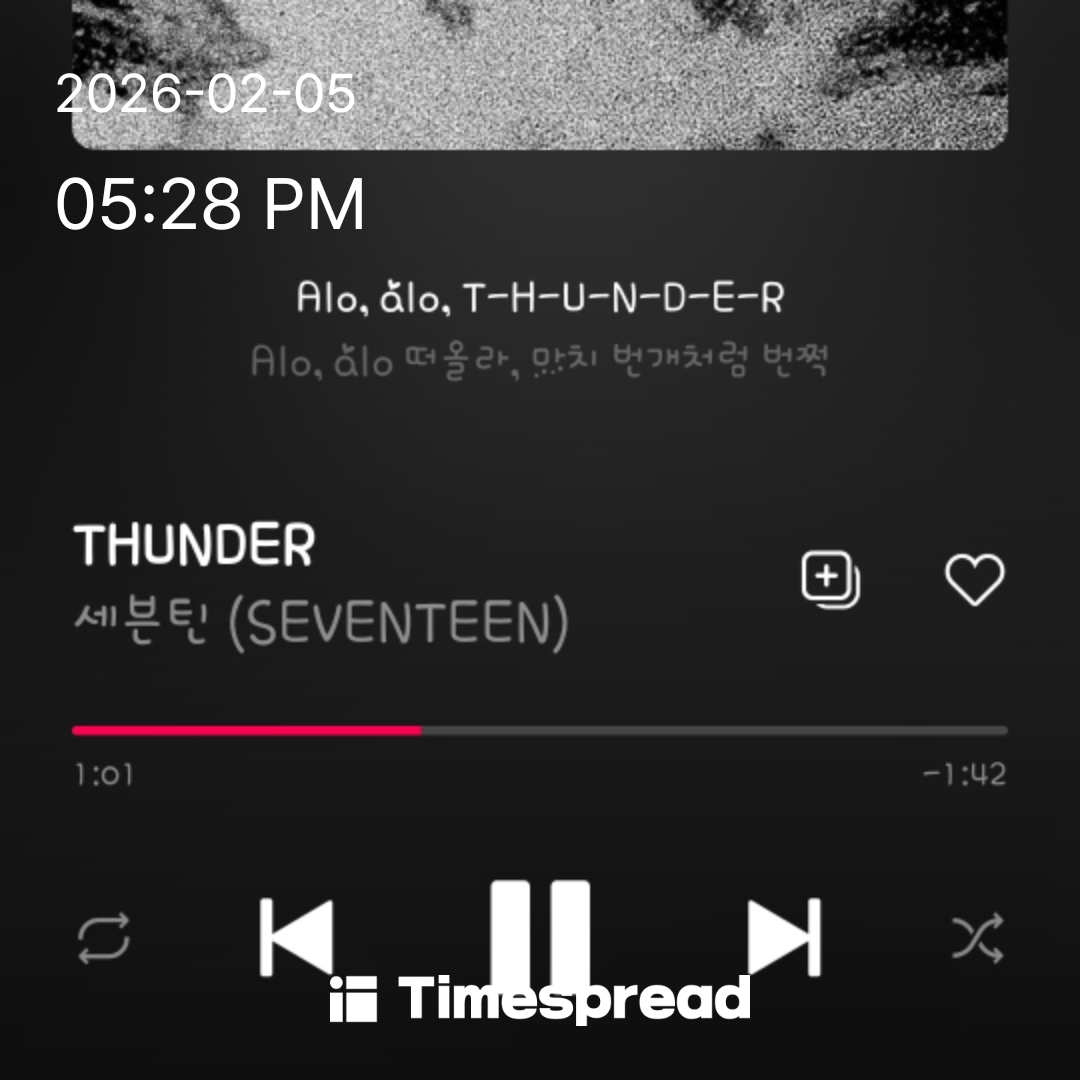Toggle repeat mode

(x=104, y=938)
